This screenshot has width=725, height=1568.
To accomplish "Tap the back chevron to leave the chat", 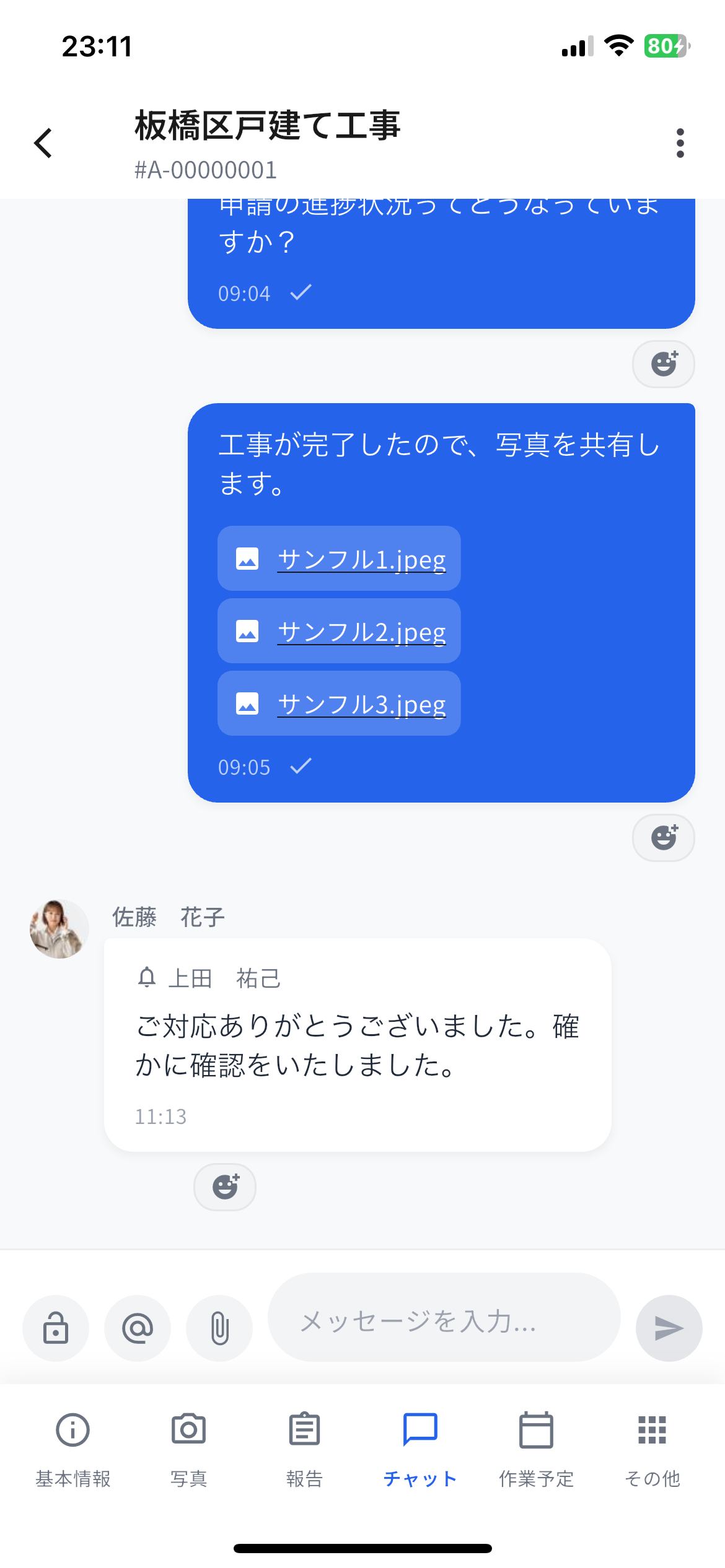I will click(42, 142).
